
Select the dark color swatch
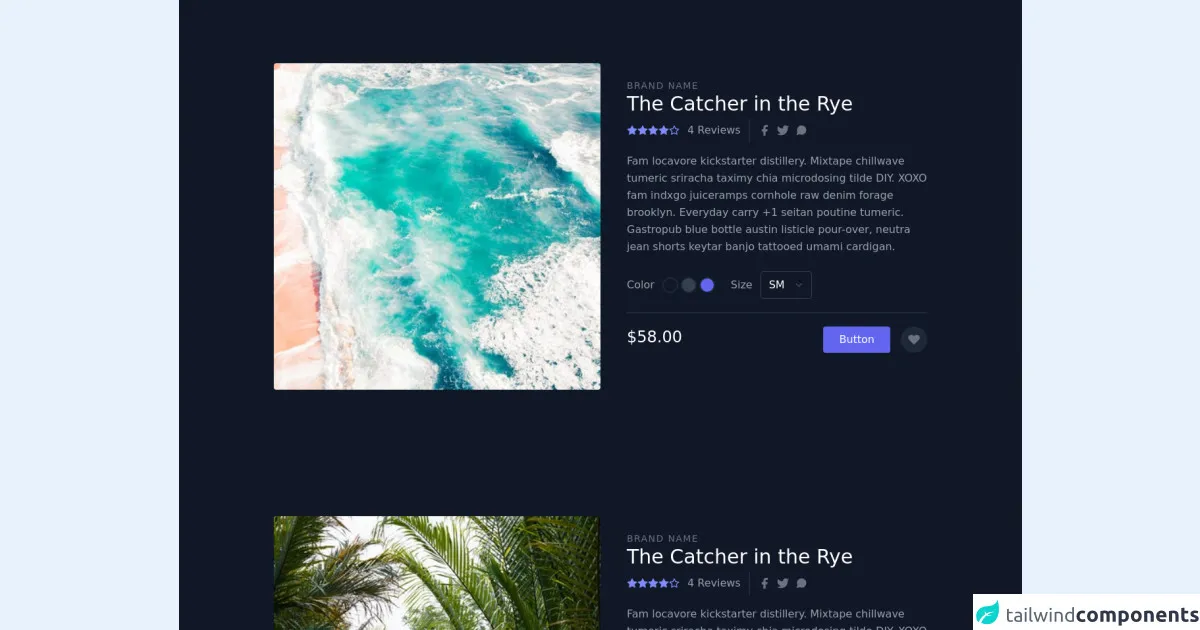670,285
